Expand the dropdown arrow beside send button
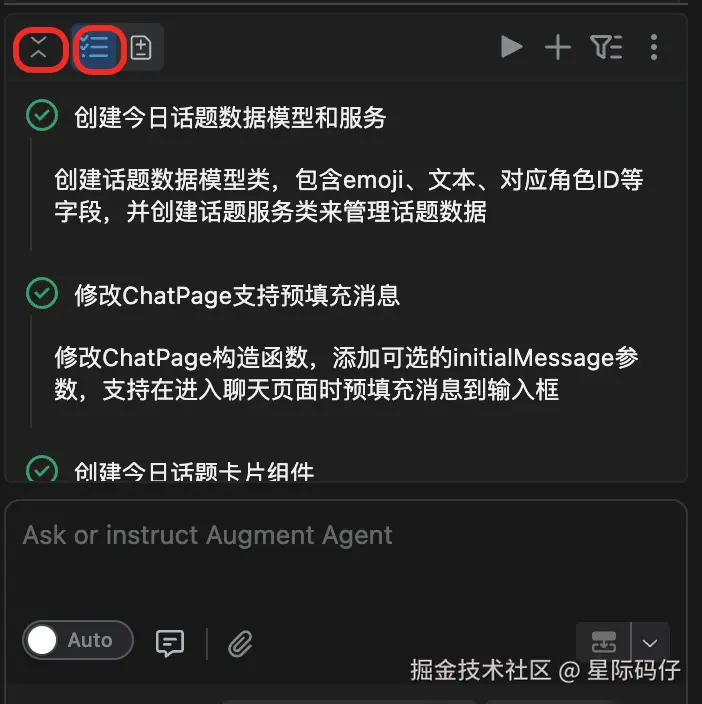The width and height of the screenshot is (702, 704). pyautogui.click(x=651, y=643)
